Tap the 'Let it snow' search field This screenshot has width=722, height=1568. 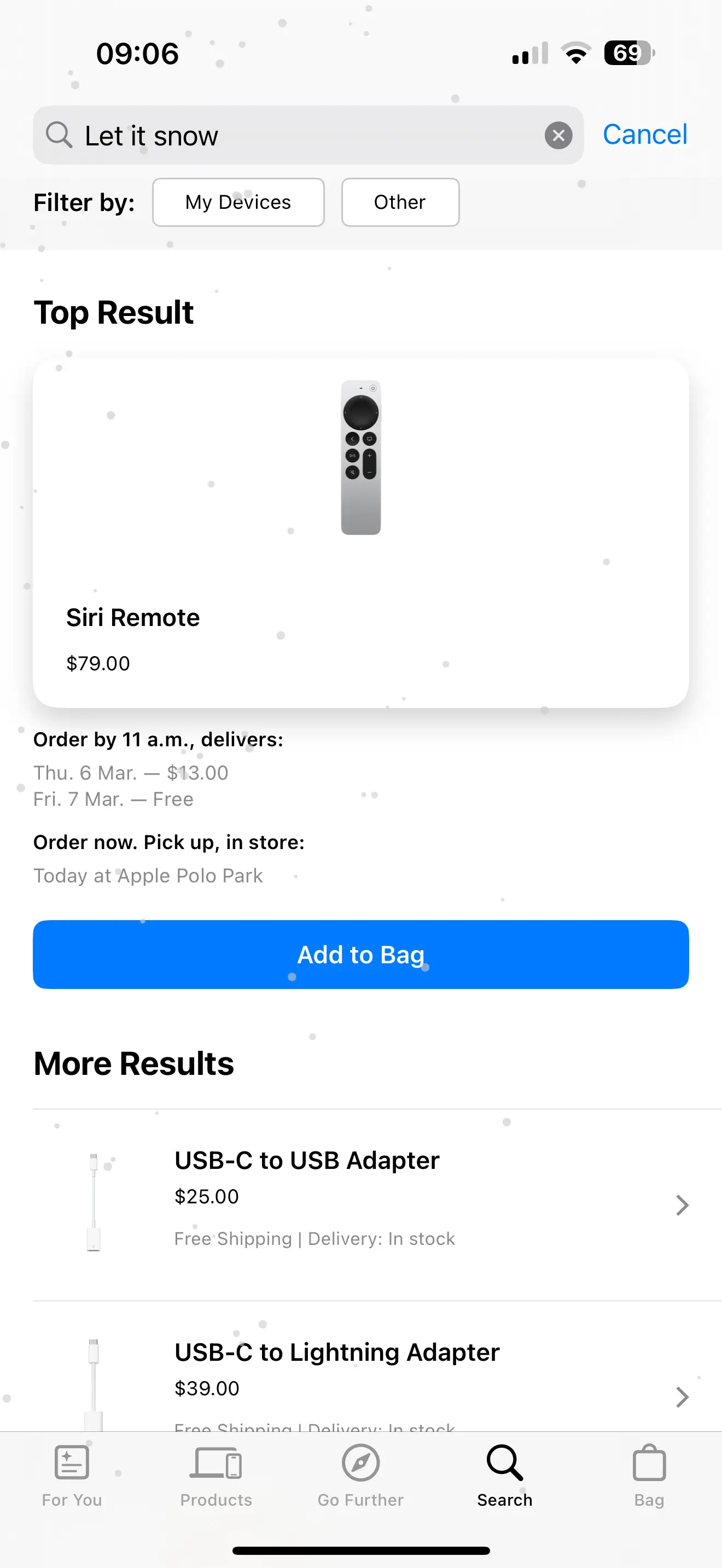(304, 135)
